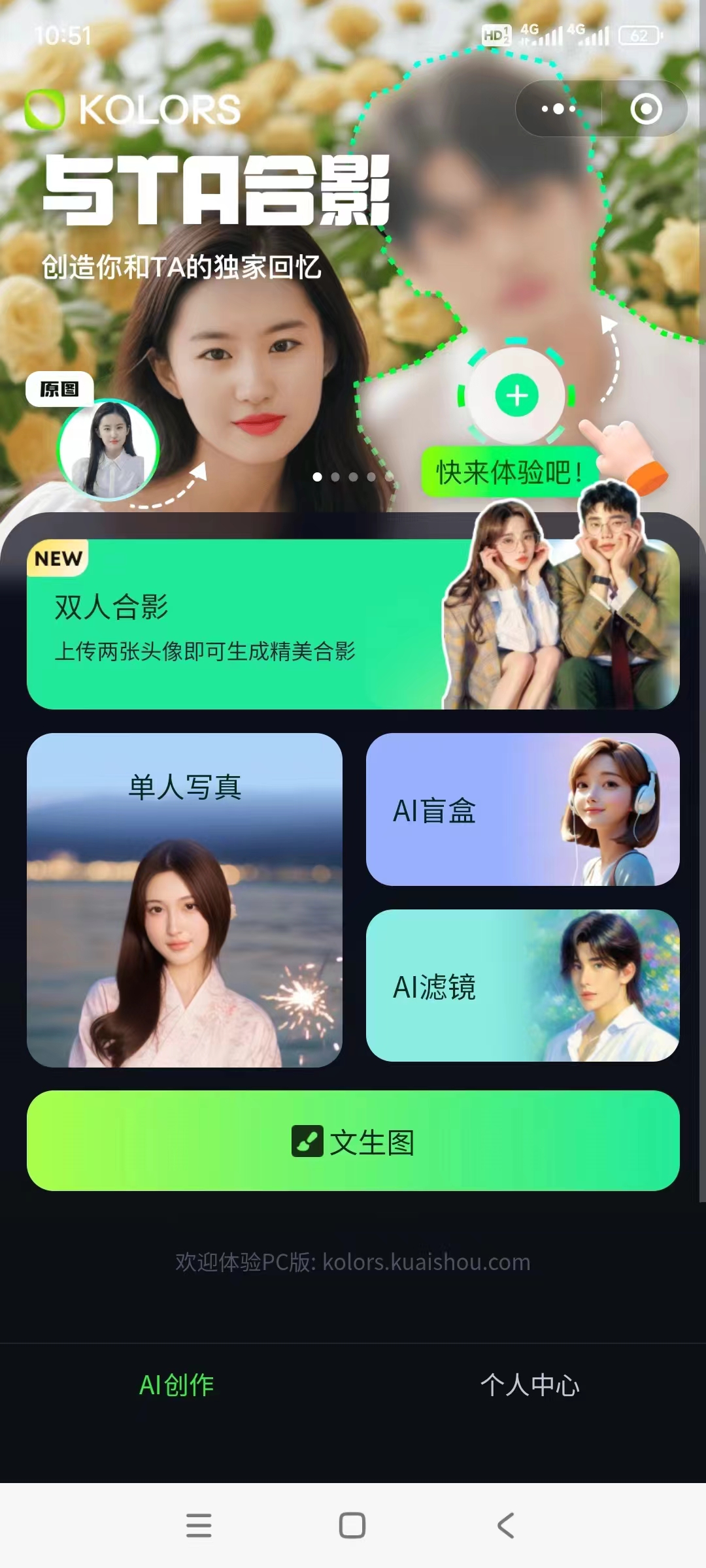This screenshot has width=706, height=1568.
Task: Open the AI滤镜 card
Action: tap(522, 985)
